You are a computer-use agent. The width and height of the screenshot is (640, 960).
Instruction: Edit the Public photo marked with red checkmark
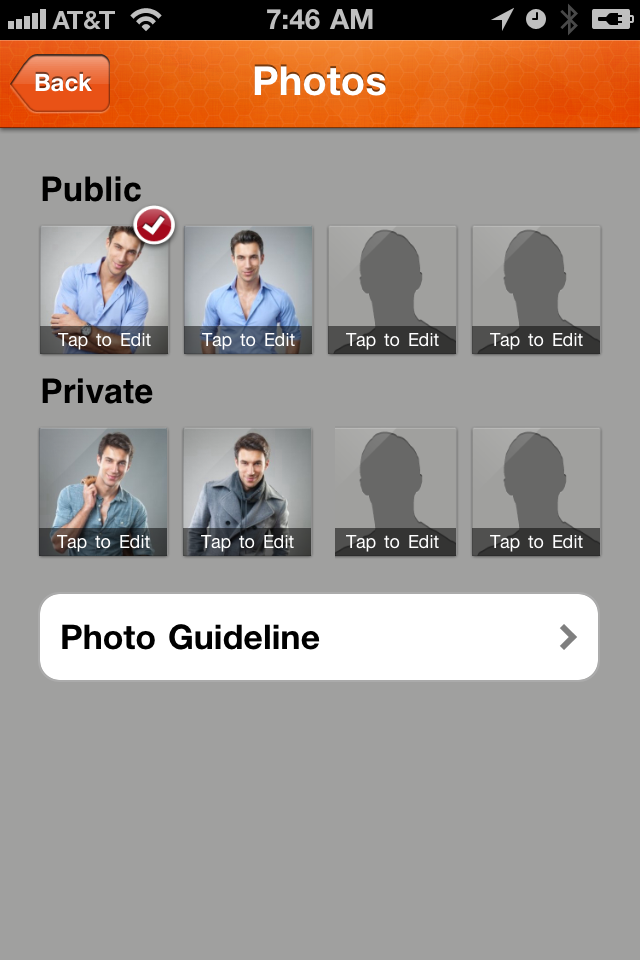coord(104,290)
